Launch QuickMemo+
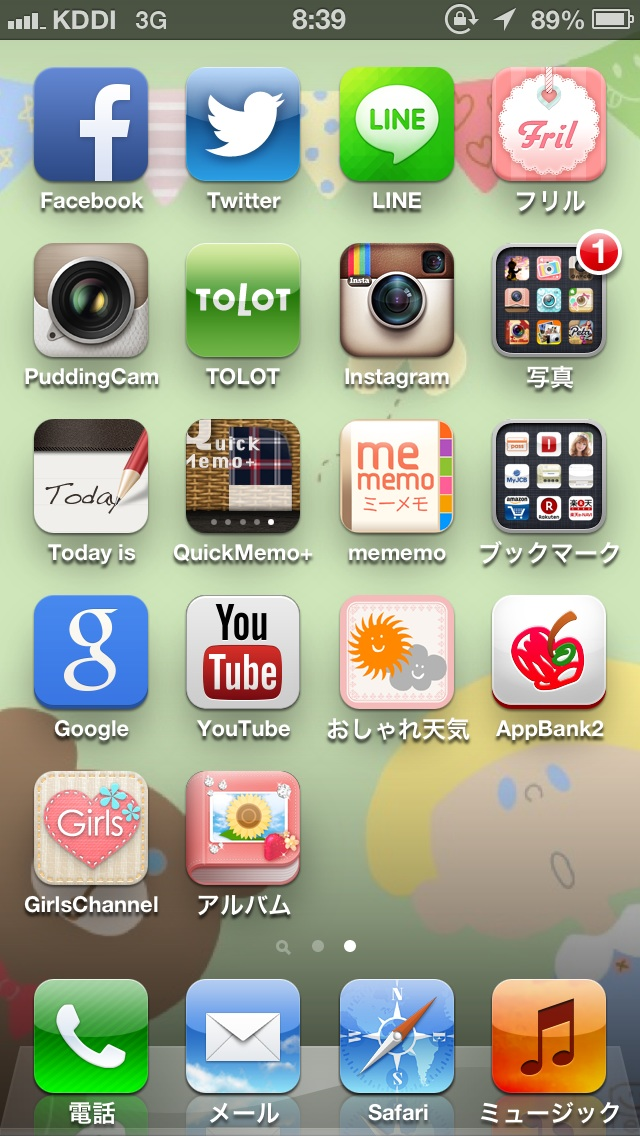The height and width of the screenshot is (1136, 640). tap(243, 476)
